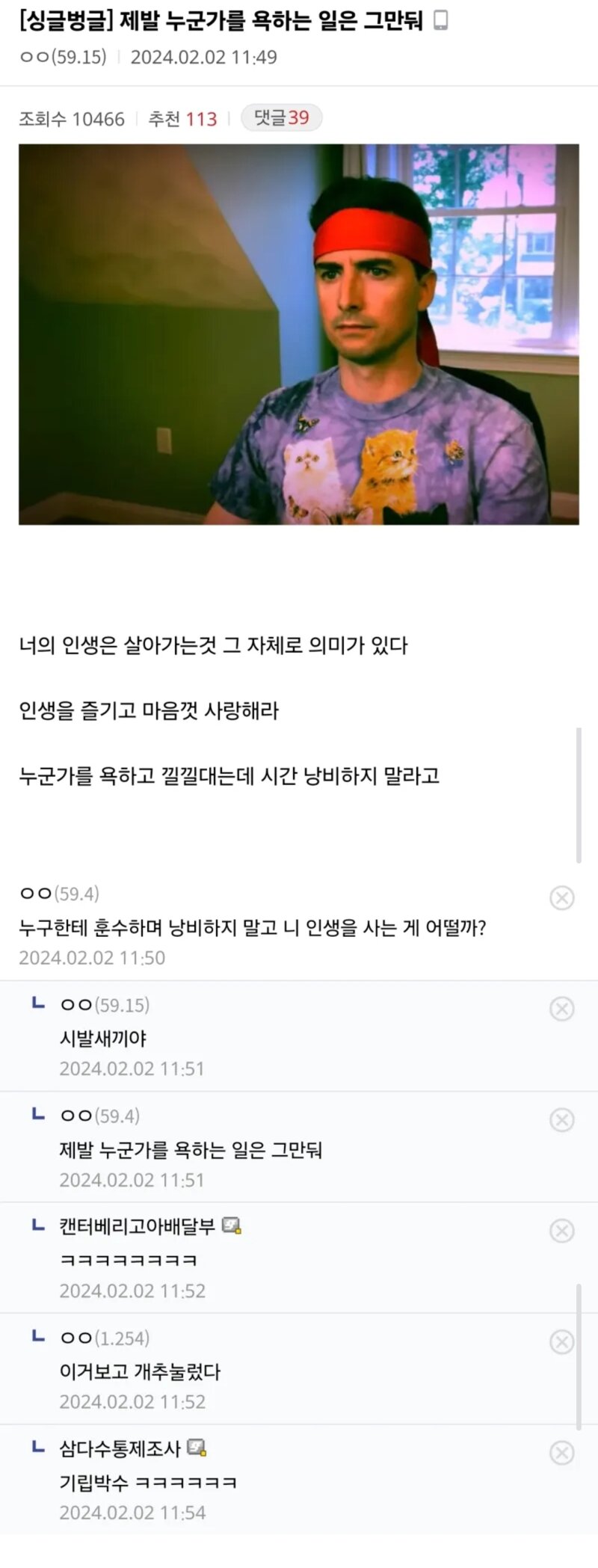
Task: Open the profile of 삼다수통제조사
Action: pyautogui.click(x=120, y=1448)
